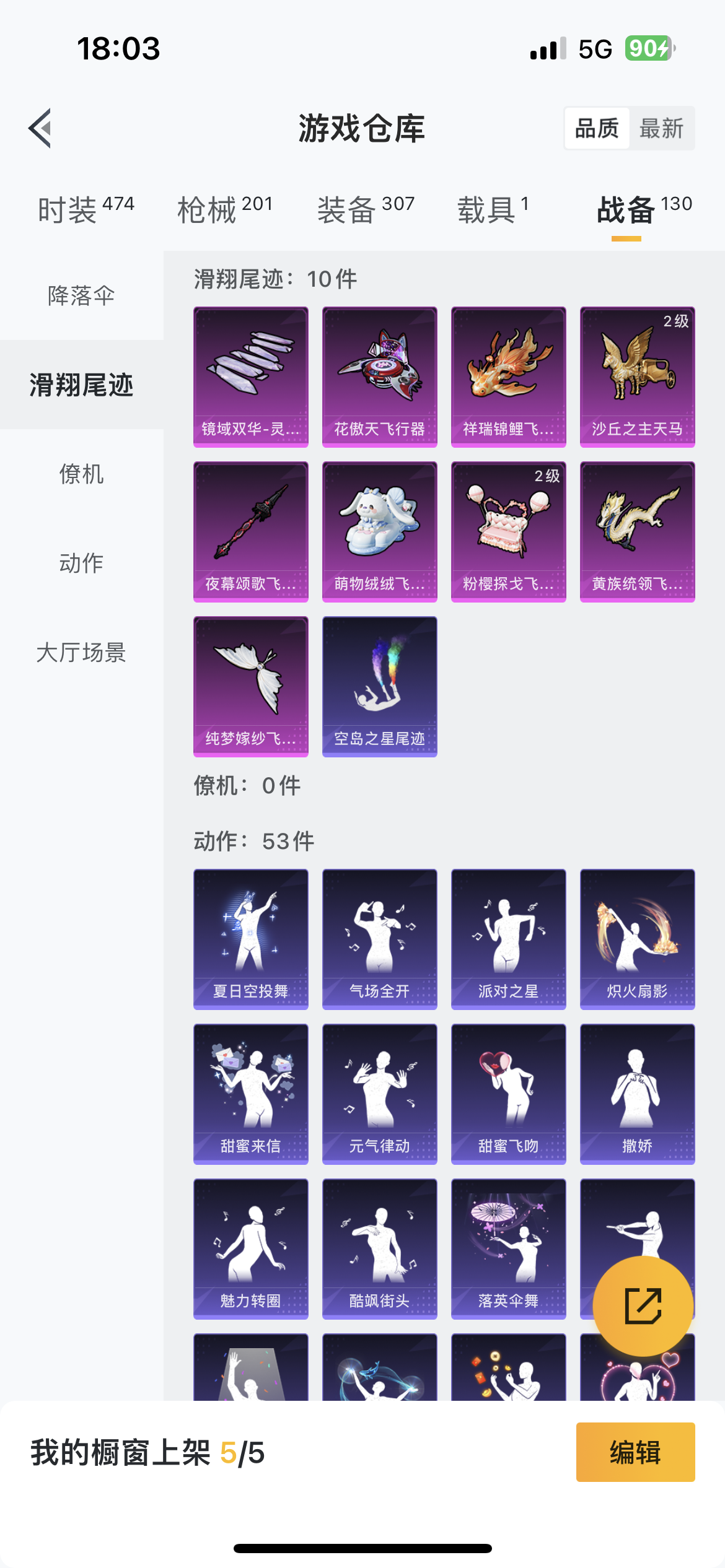Switch to the 时装 tab

(86, 210)
